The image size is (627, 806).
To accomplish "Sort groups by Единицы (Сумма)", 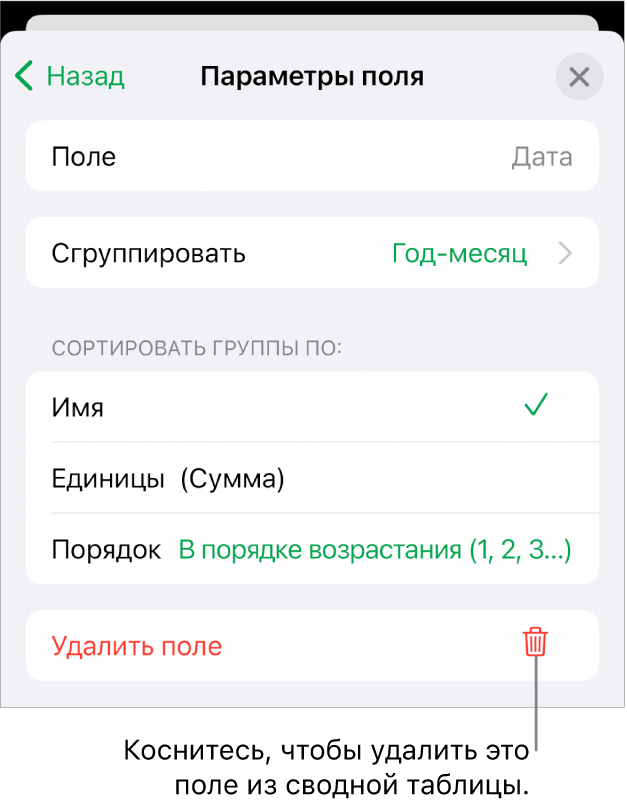I will 312,479.
